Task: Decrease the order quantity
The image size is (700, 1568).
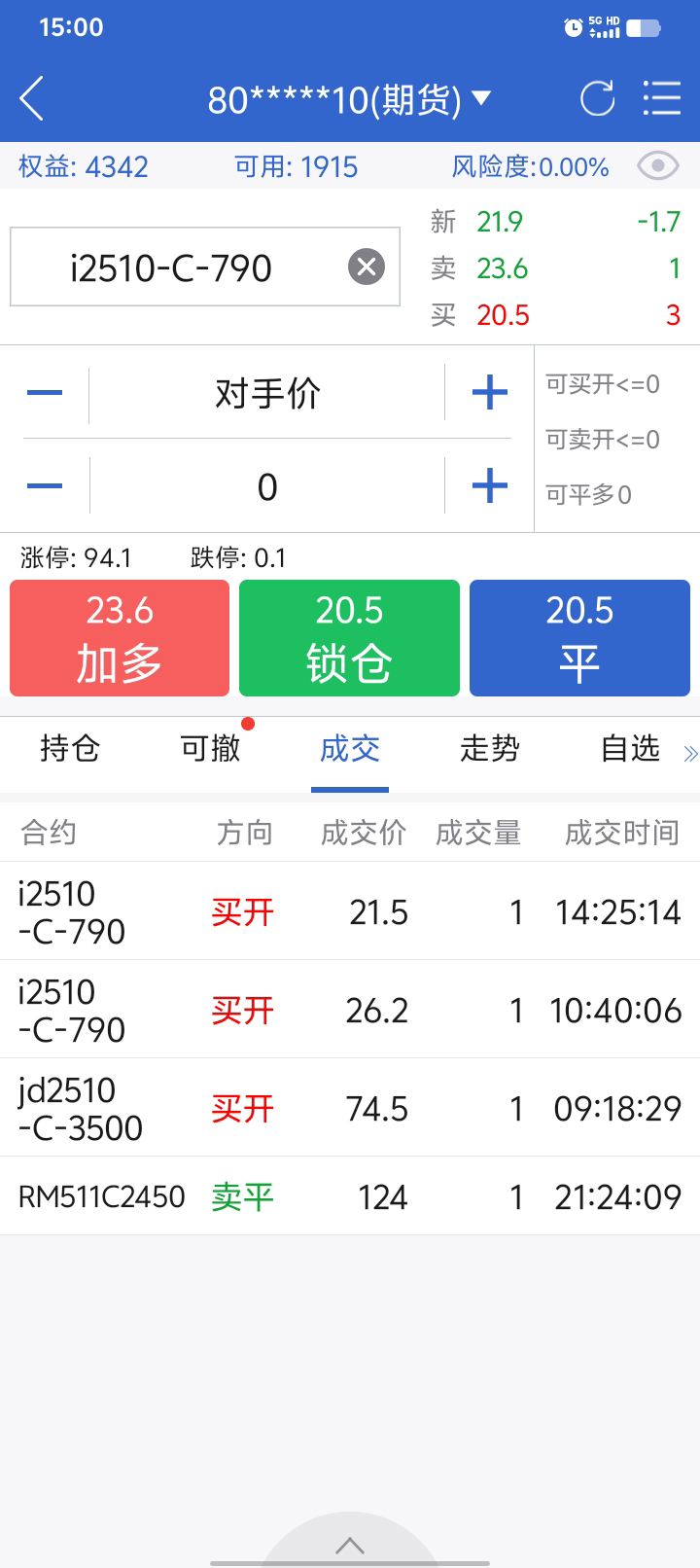Action: click(x=45, y=485)
